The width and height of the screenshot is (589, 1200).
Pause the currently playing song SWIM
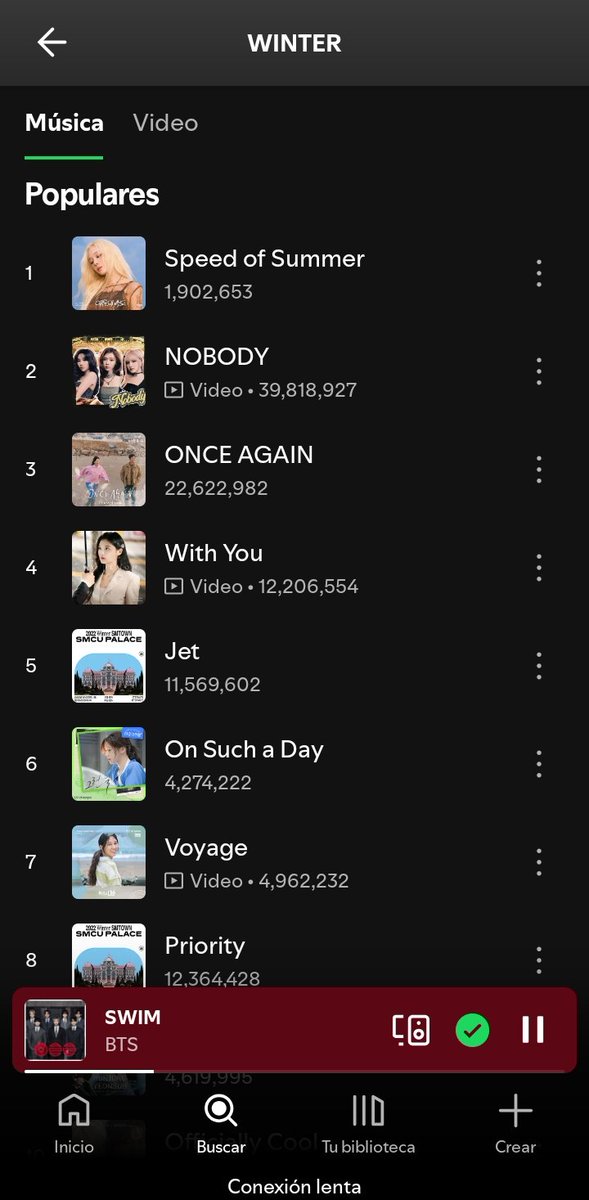[x=533, y=1030]
